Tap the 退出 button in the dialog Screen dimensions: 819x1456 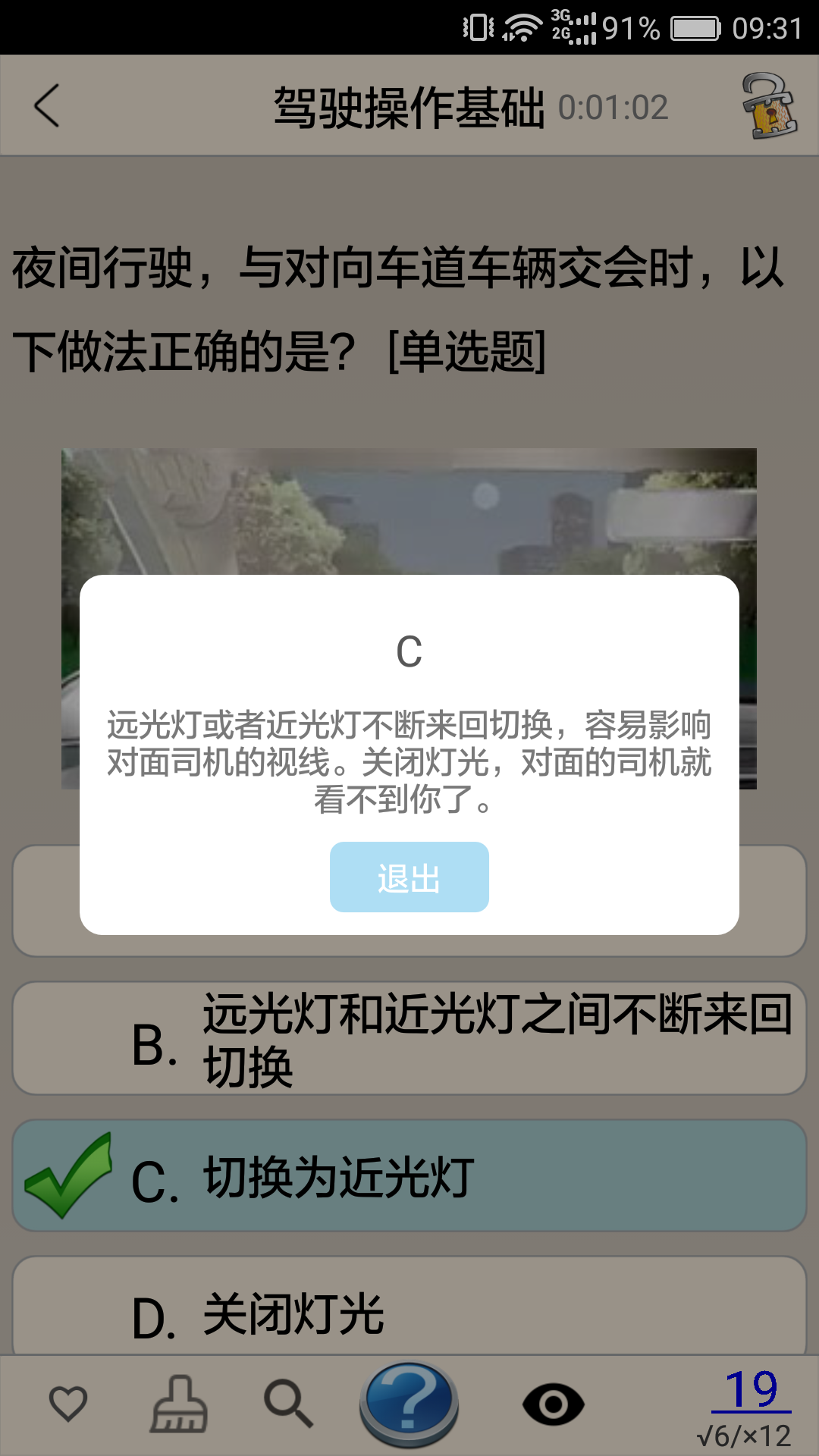click(x=409, y=877)
